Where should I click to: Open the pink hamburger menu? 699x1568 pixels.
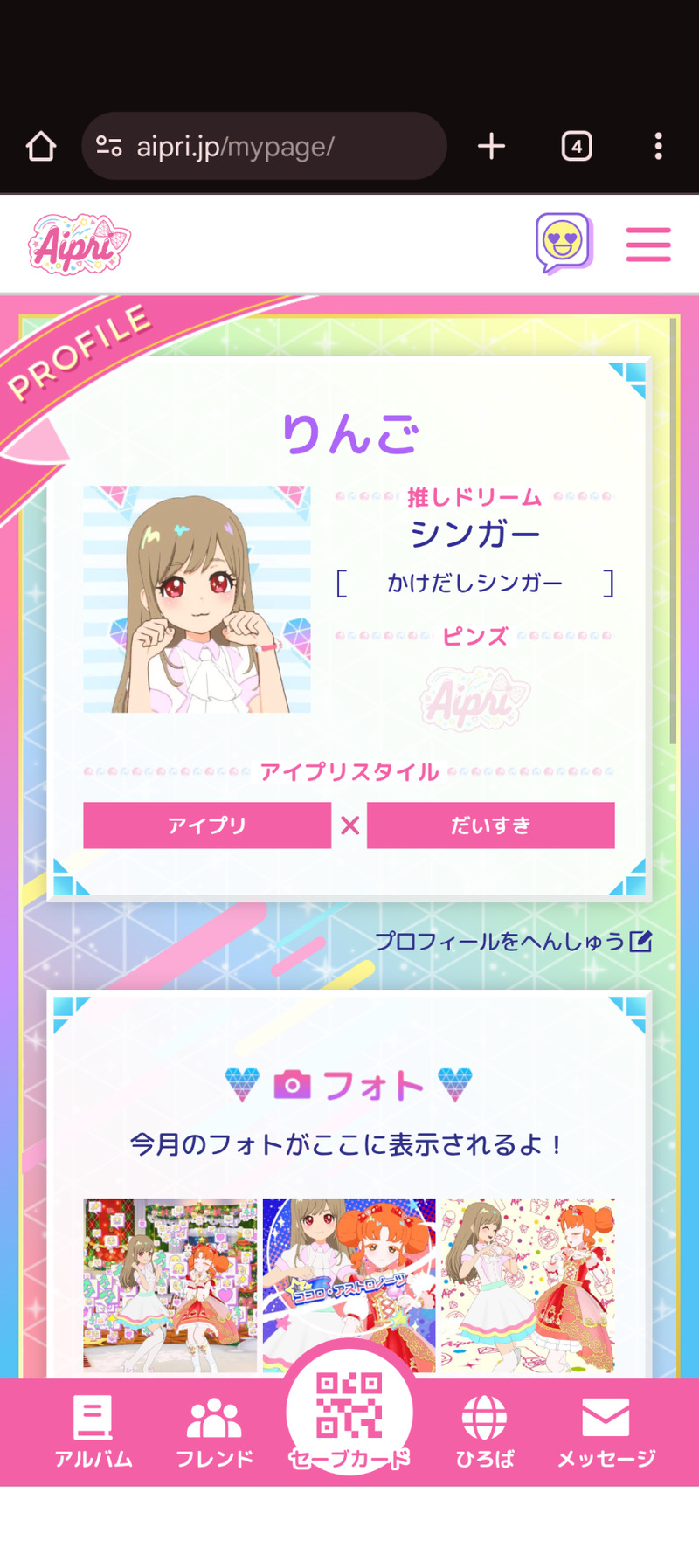[x=647, y=245]
